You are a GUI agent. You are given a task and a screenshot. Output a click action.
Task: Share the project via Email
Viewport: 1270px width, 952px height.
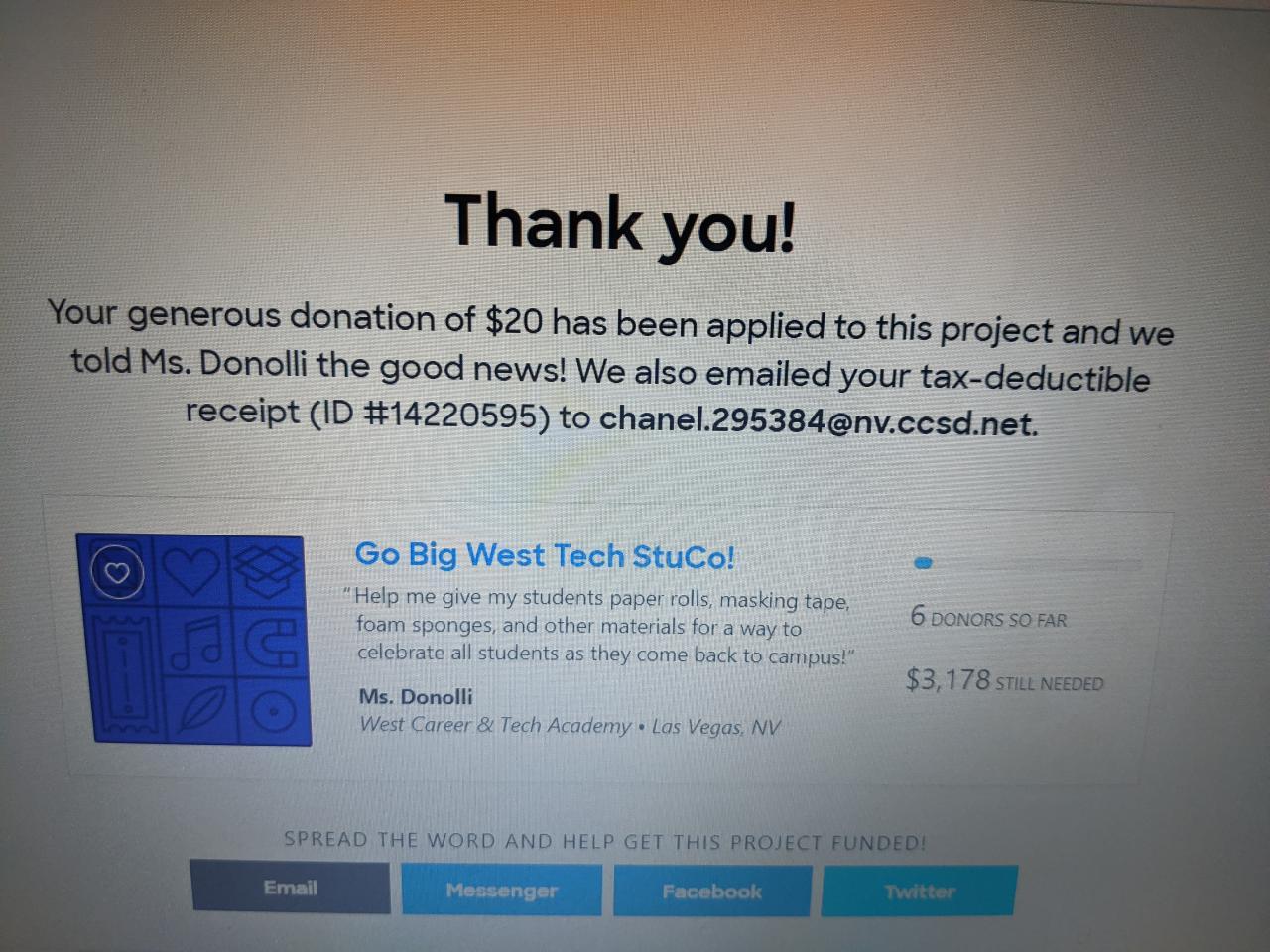(290, 888)
